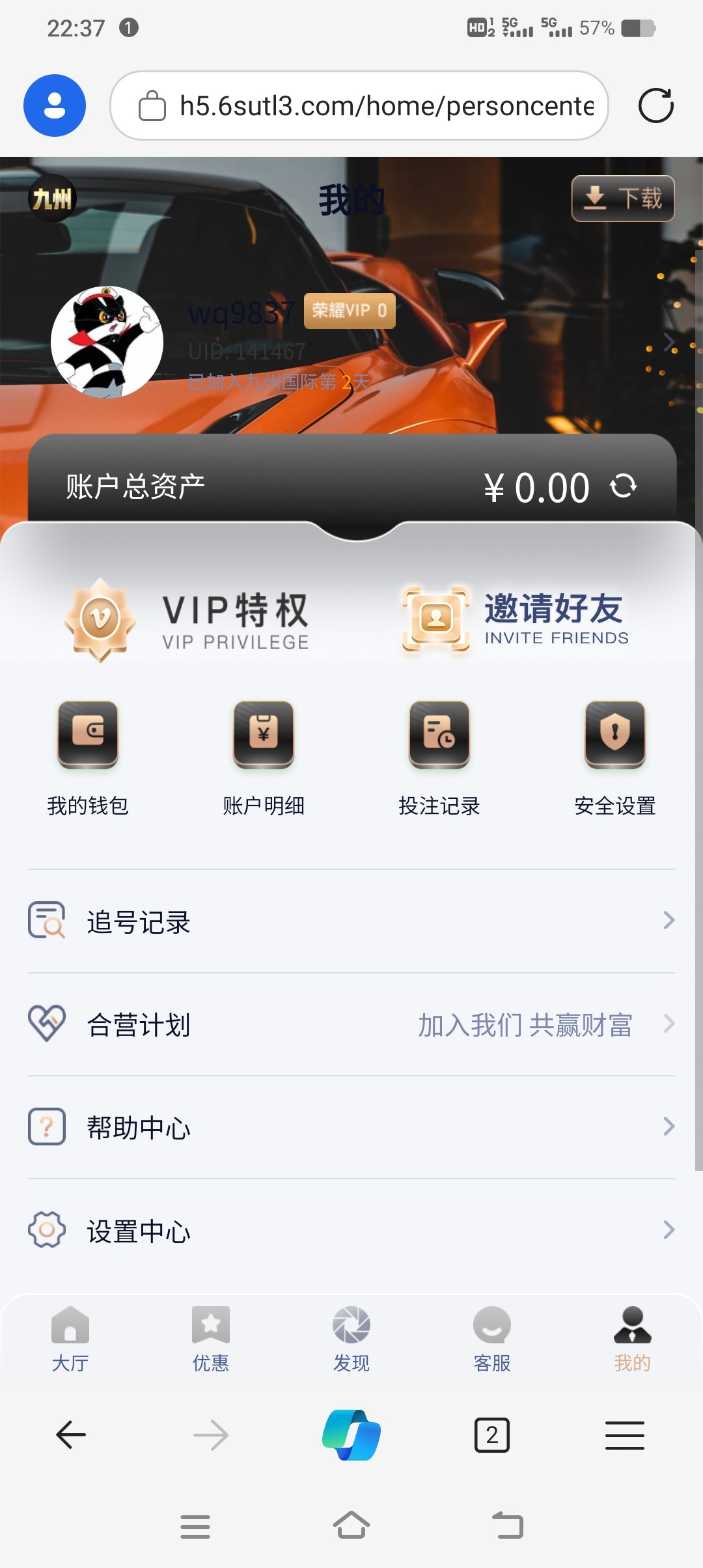
Task: Refresh the account balance 账户总资产
Action: tap(623, 486)
